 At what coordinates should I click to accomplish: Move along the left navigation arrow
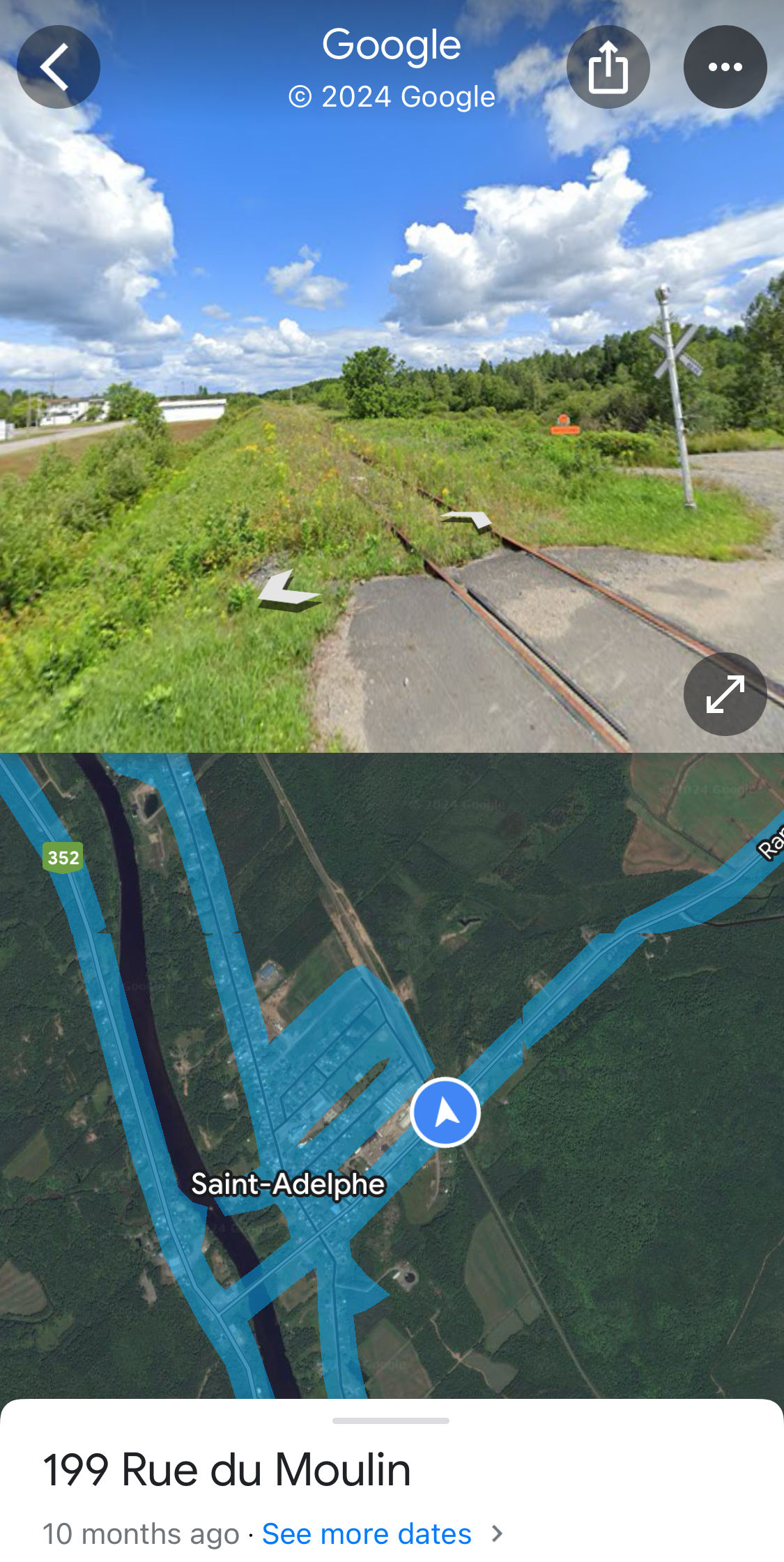[x=289, y=591]
